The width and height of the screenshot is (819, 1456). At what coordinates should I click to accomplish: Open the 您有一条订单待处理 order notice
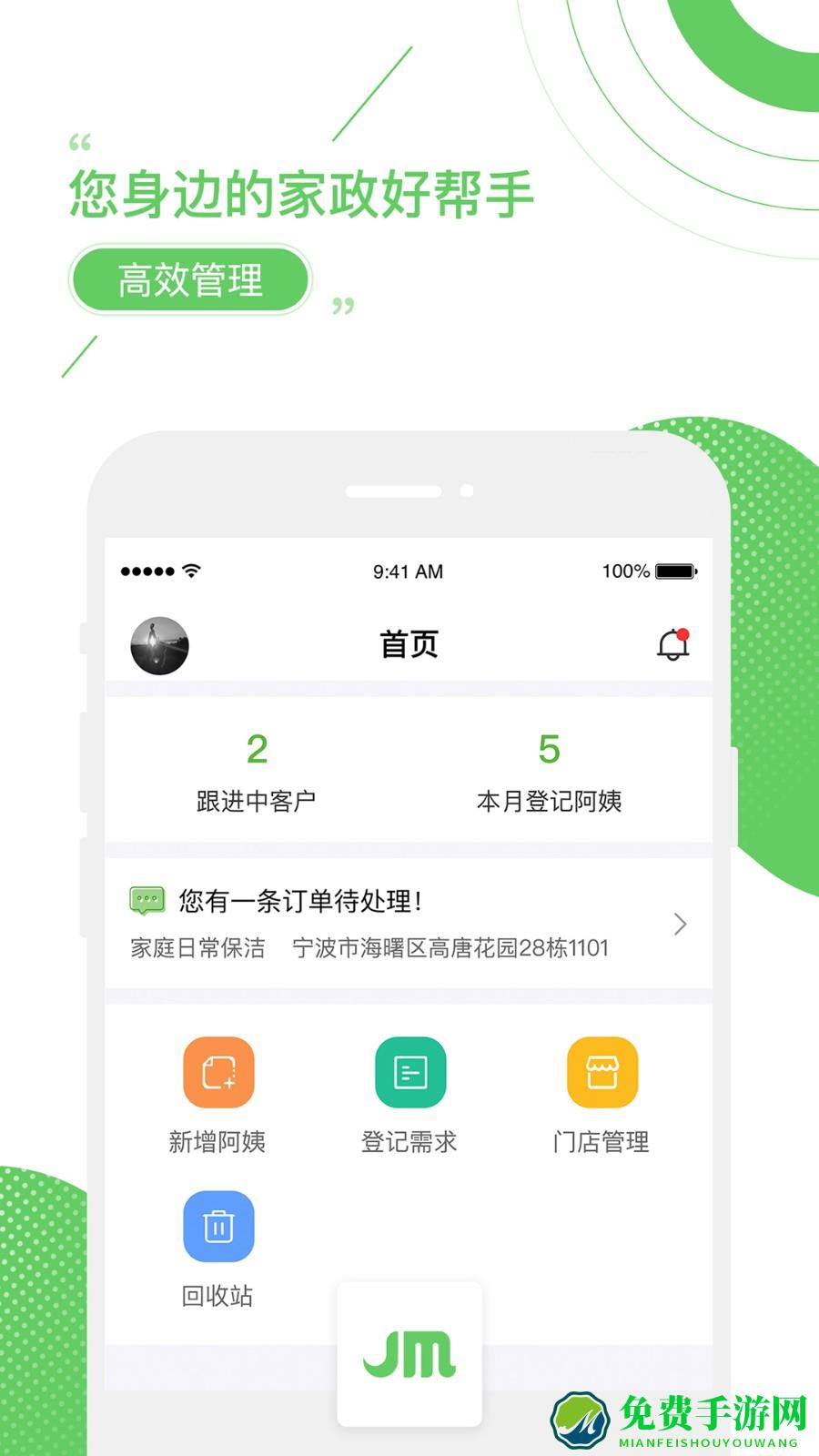(x=300, y=903)
